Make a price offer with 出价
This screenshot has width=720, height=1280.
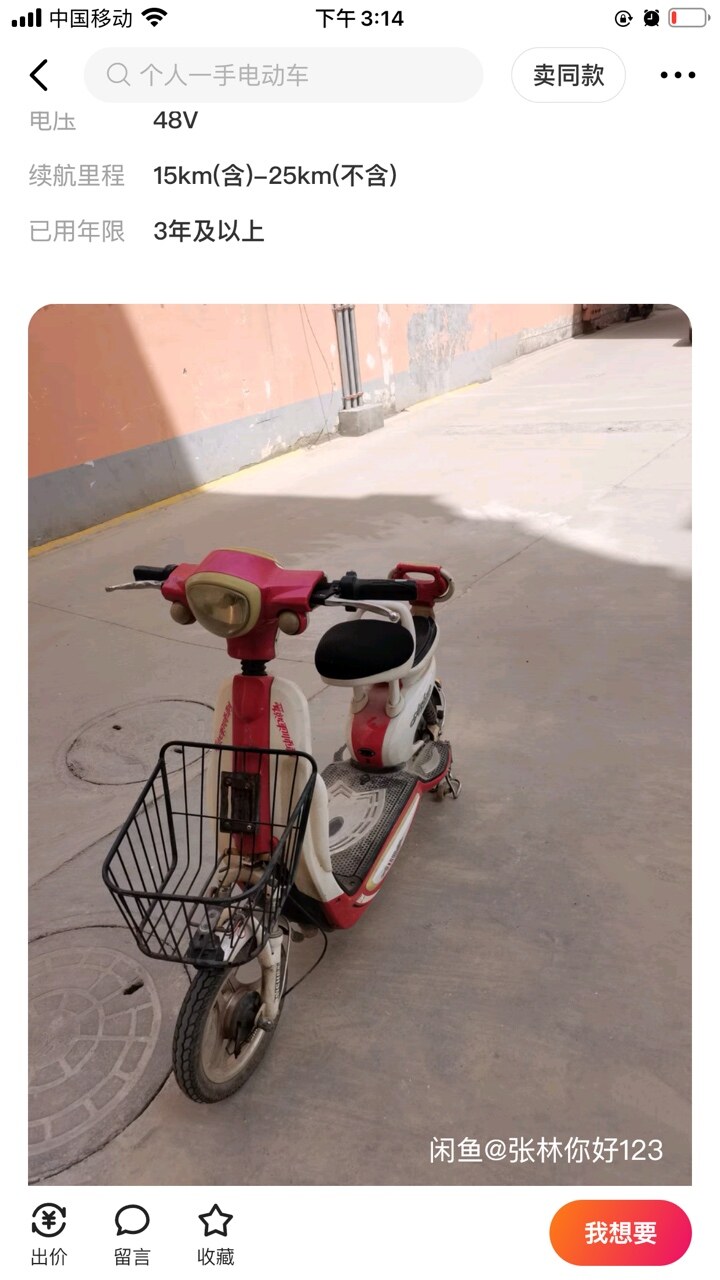(x=49, y=1234)
